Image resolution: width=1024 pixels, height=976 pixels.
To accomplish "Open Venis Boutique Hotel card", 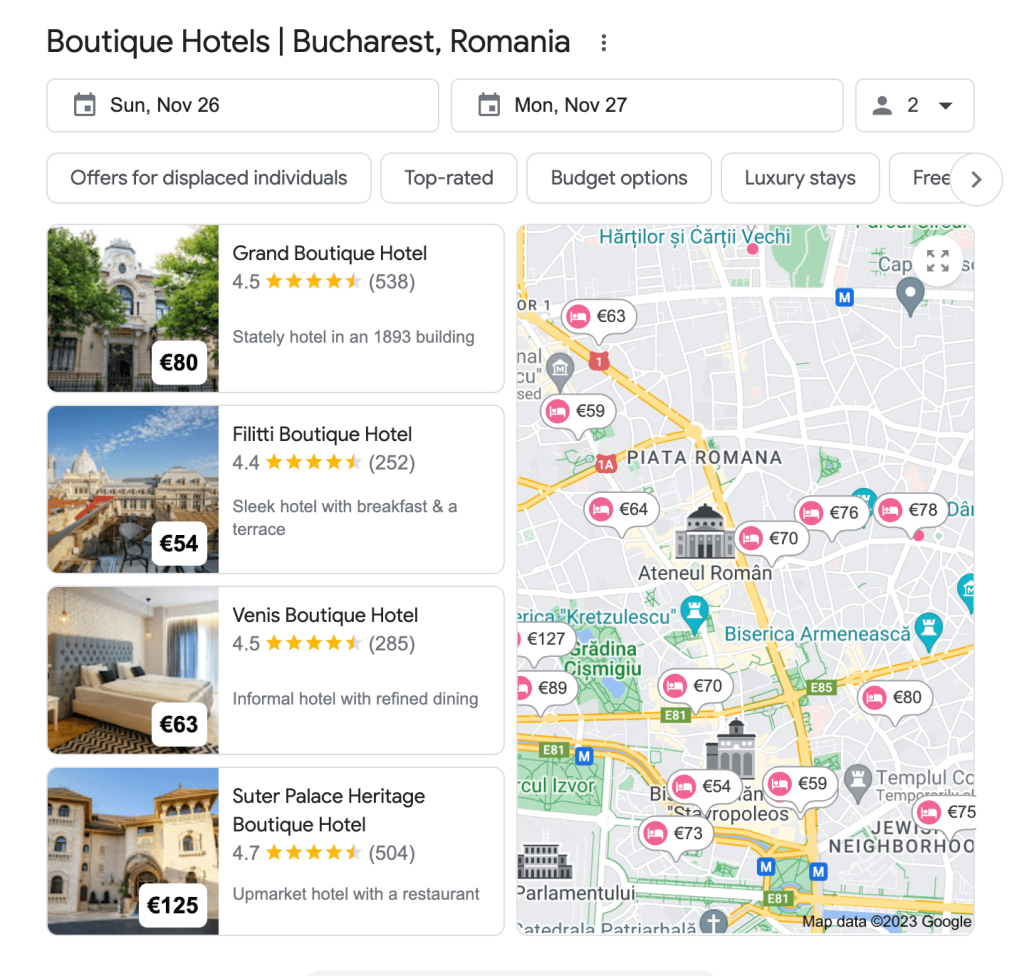I will [325, 616].
